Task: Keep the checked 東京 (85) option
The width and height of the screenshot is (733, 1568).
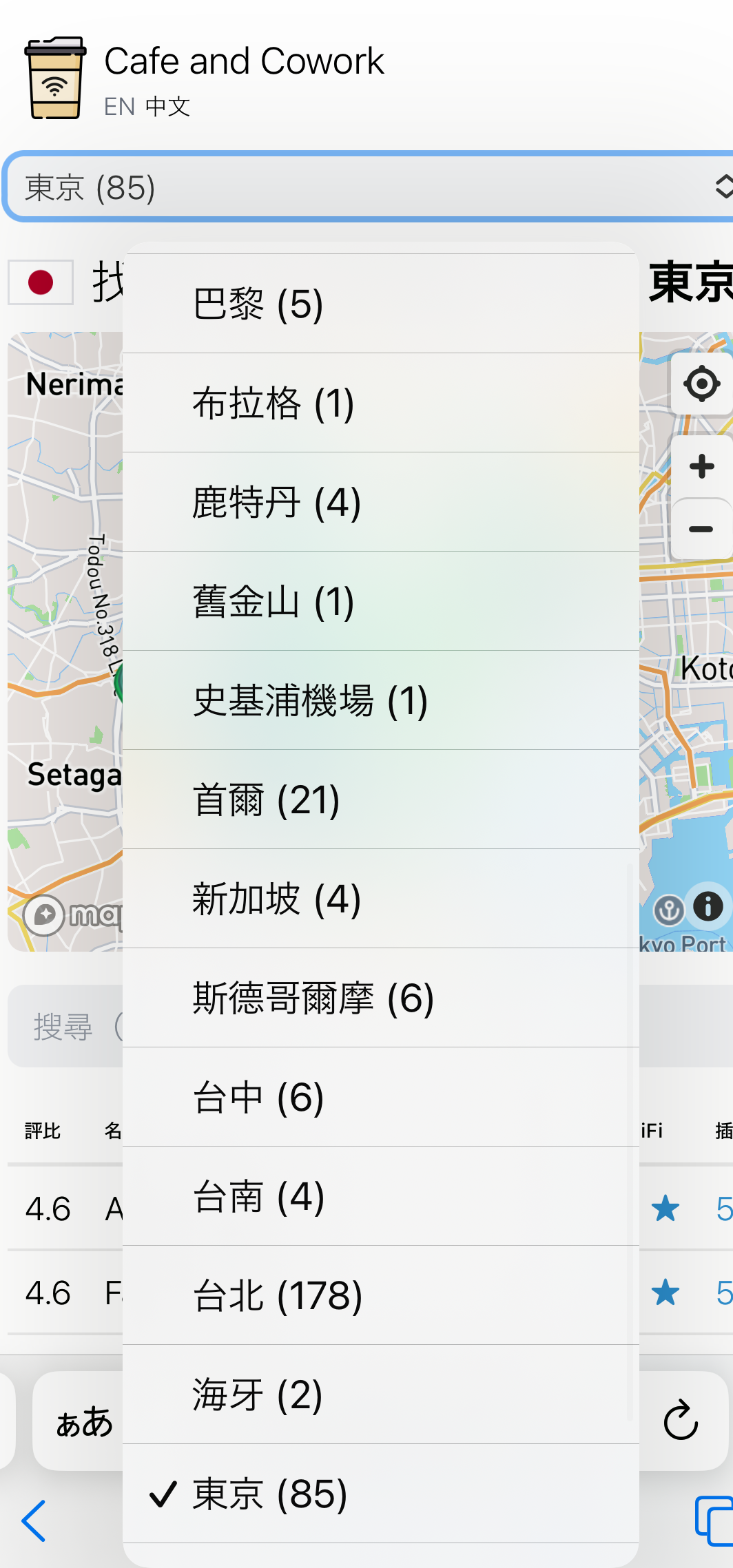Action: (x=381, y=1494)
